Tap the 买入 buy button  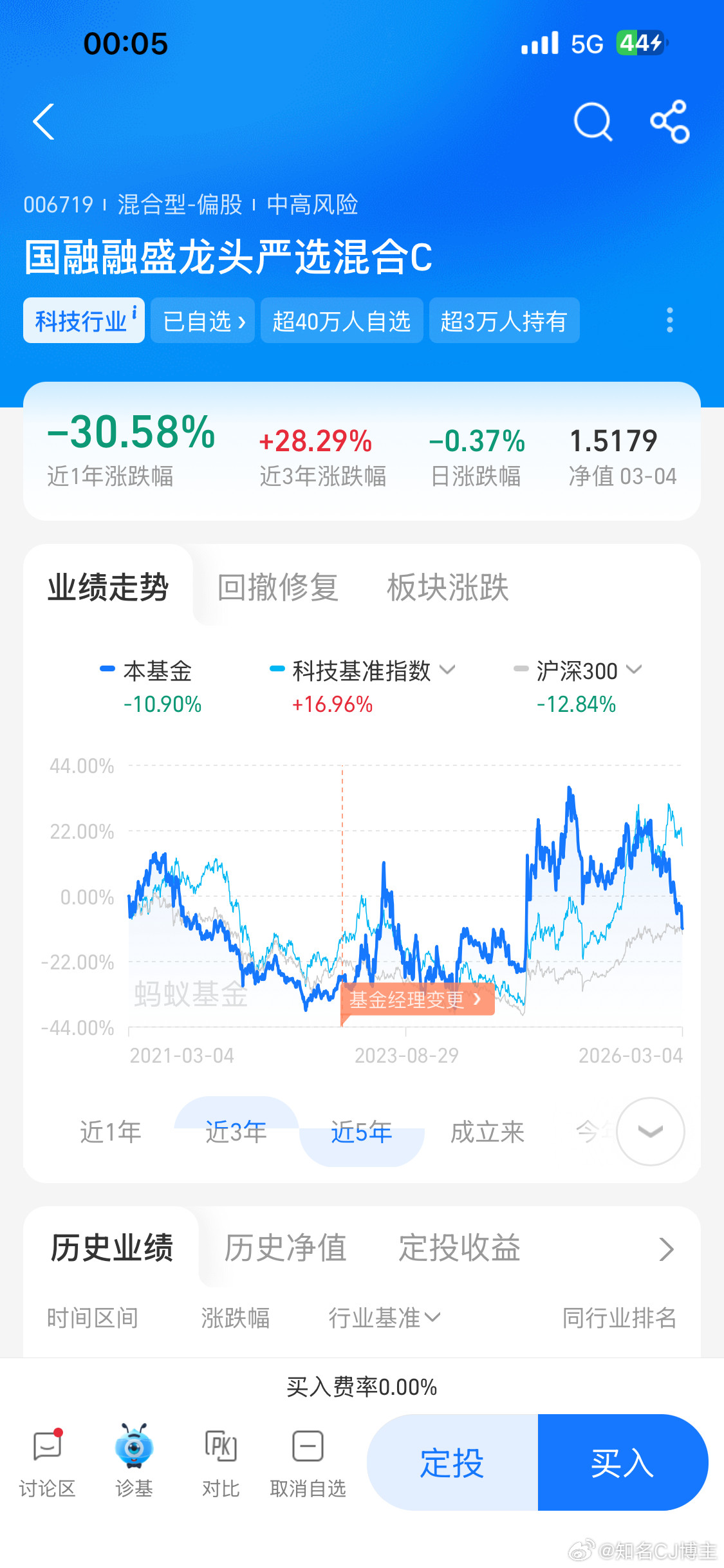(x=622, y=1463)
